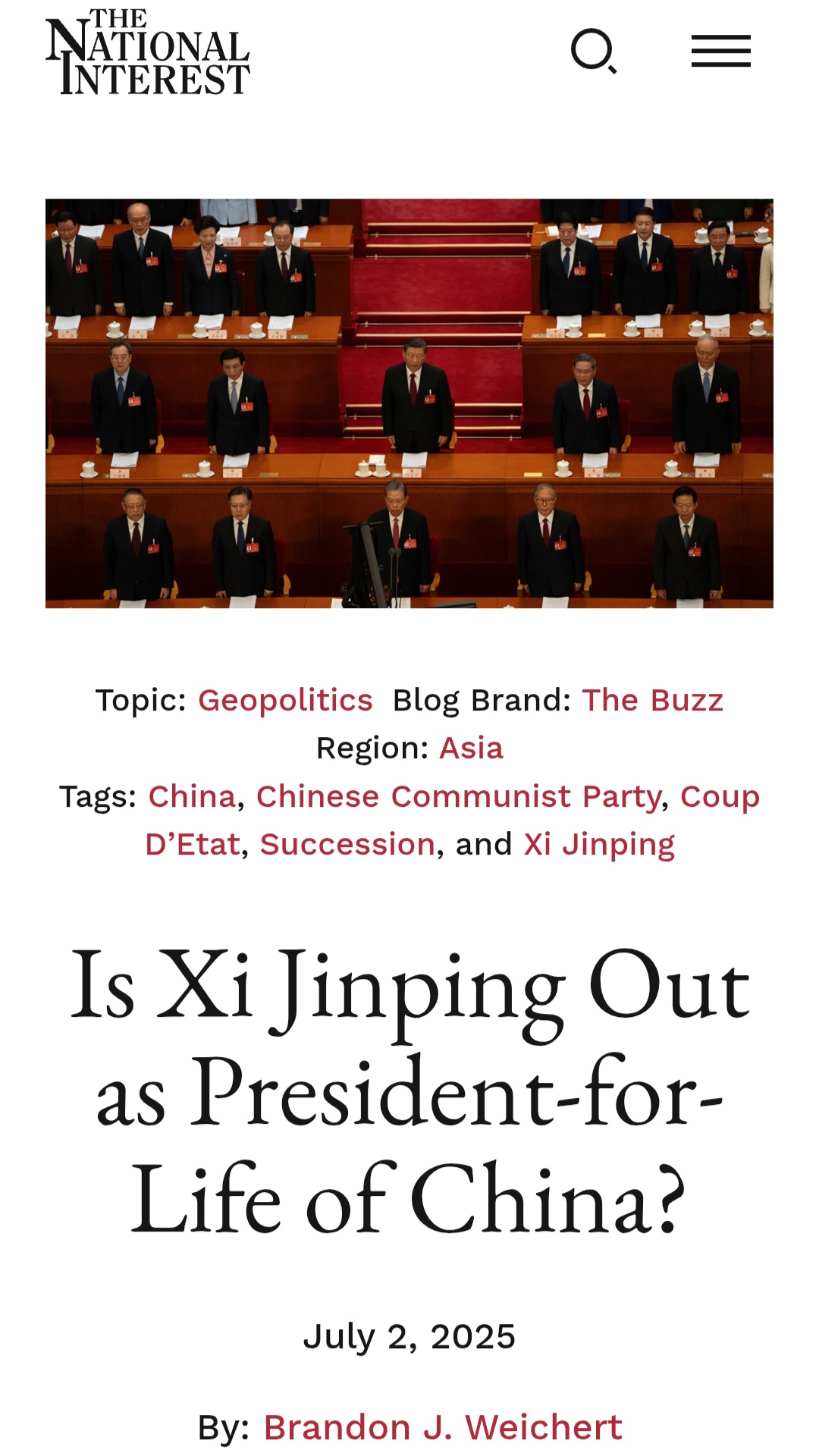Select the Xi Jinping tag
The height and width of the screenshot is (1456, 819).
tap(599, 845)
